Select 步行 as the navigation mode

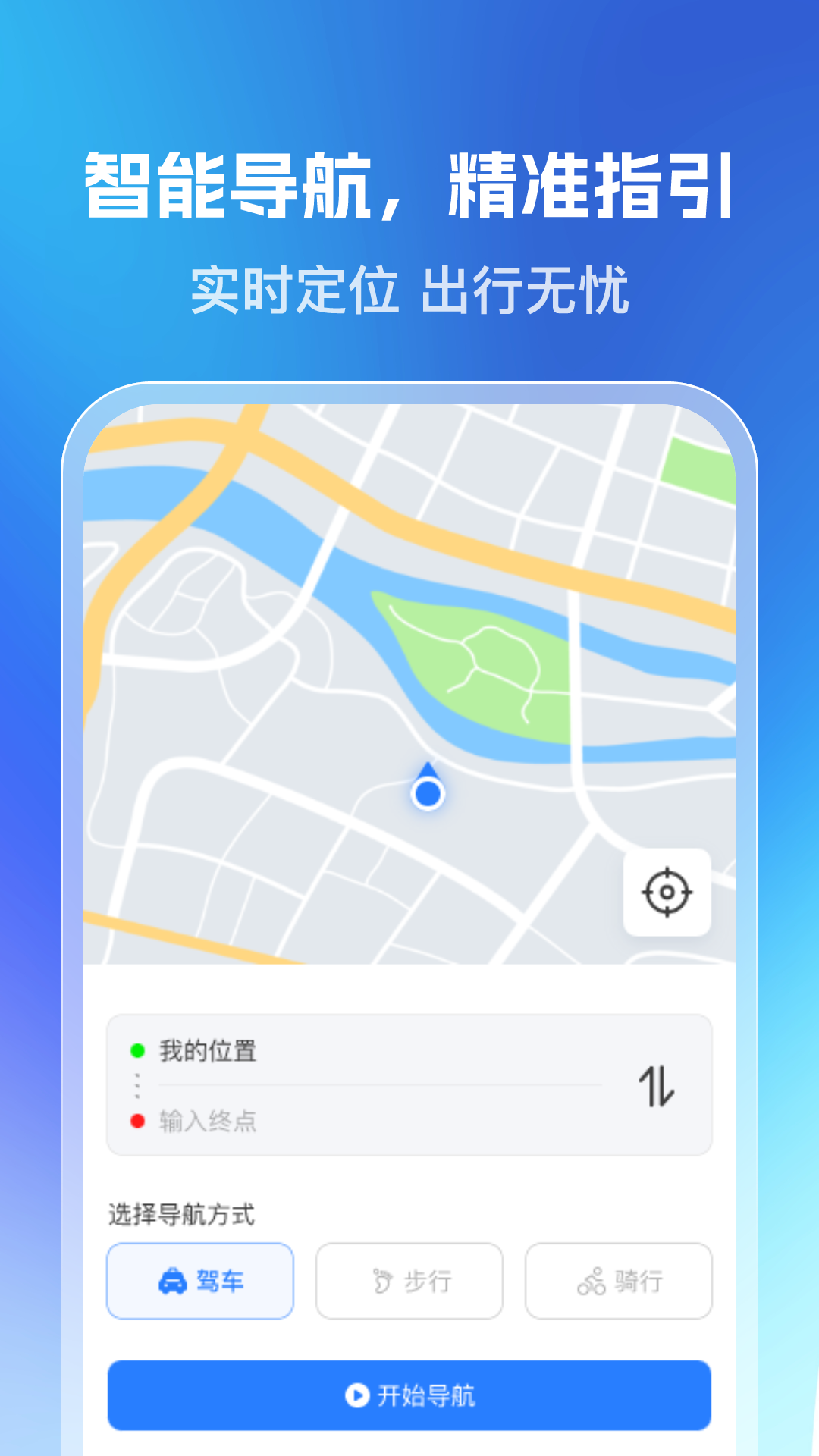tap(409, 1281)
